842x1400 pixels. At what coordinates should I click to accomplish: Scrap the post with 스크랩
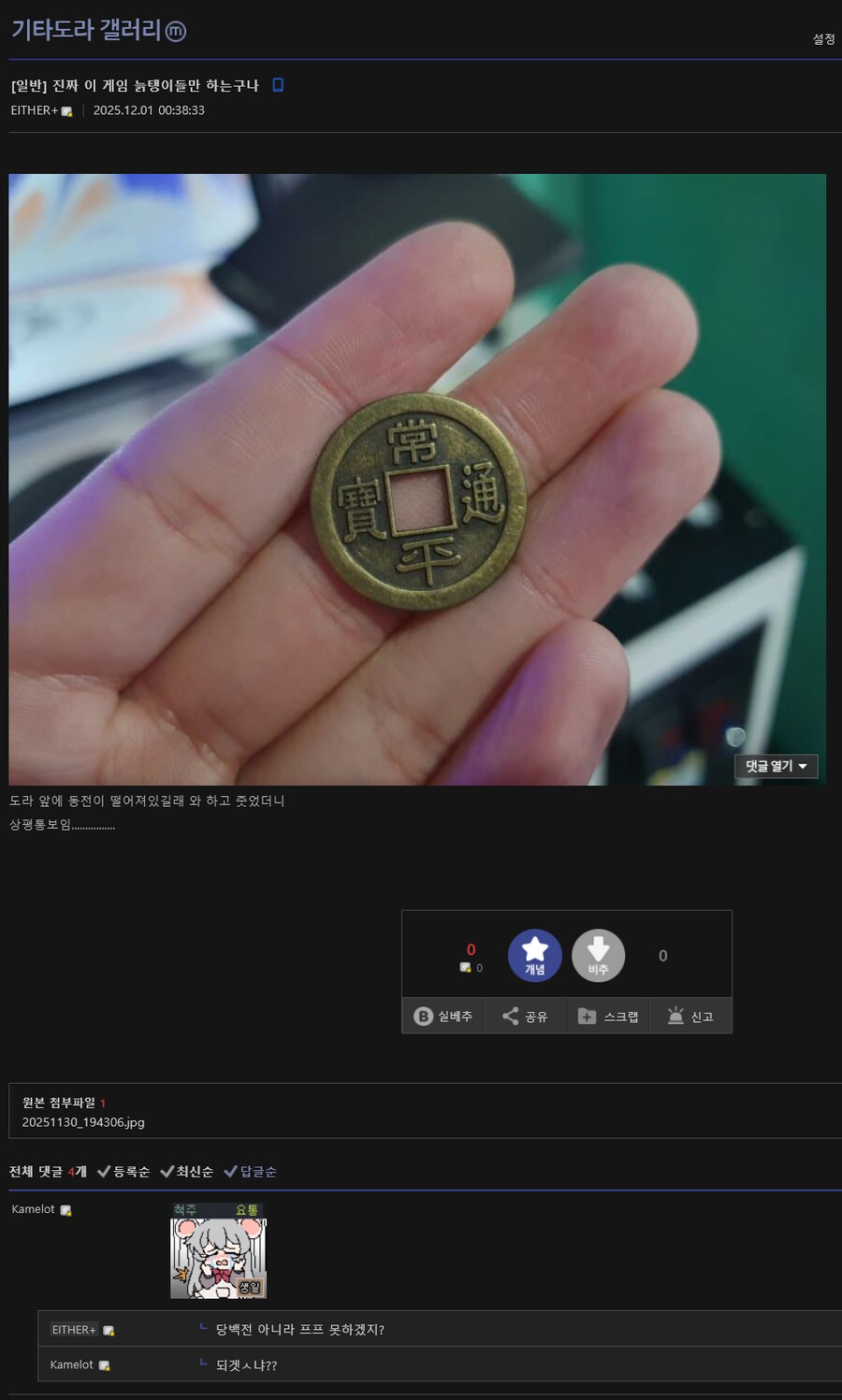click(x=608, y=1017)
